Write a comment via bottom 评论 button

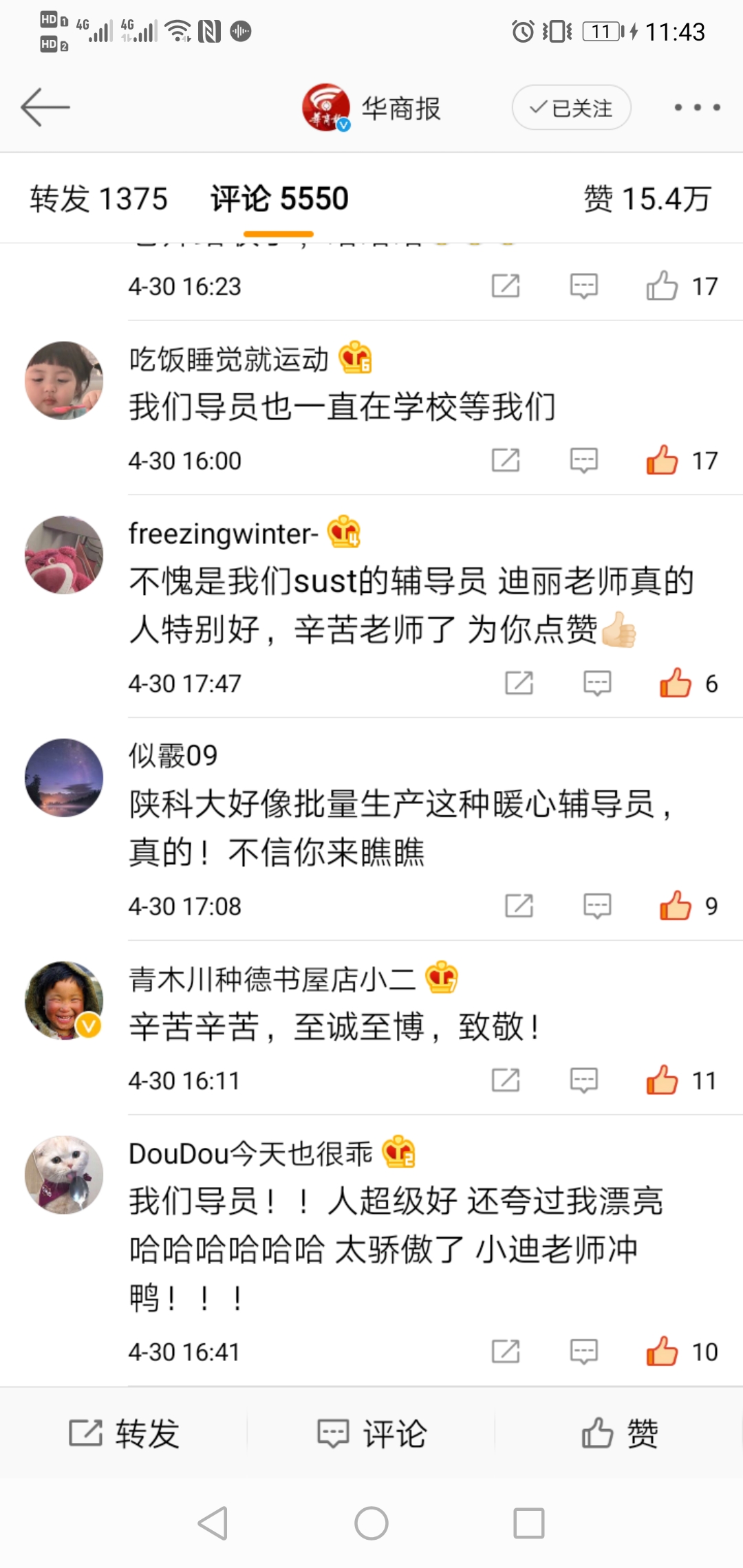pyautogui.click(x=371, y=1434)
